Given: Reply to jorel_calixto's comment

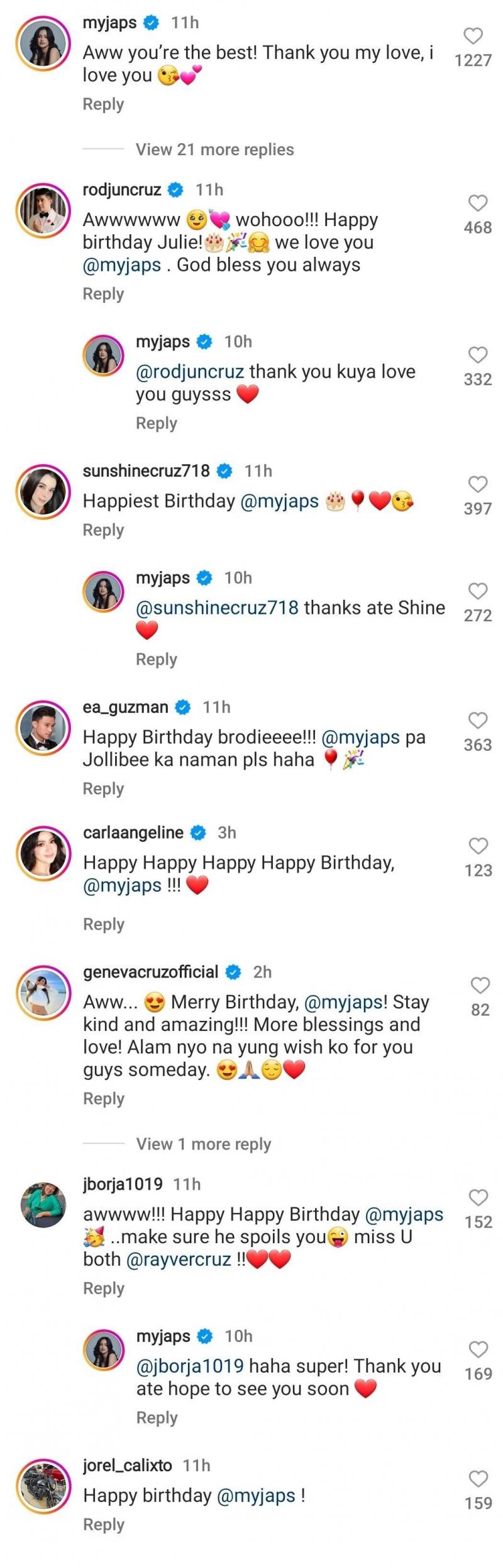Looking at the screenshot, I should coord(104,1525).
